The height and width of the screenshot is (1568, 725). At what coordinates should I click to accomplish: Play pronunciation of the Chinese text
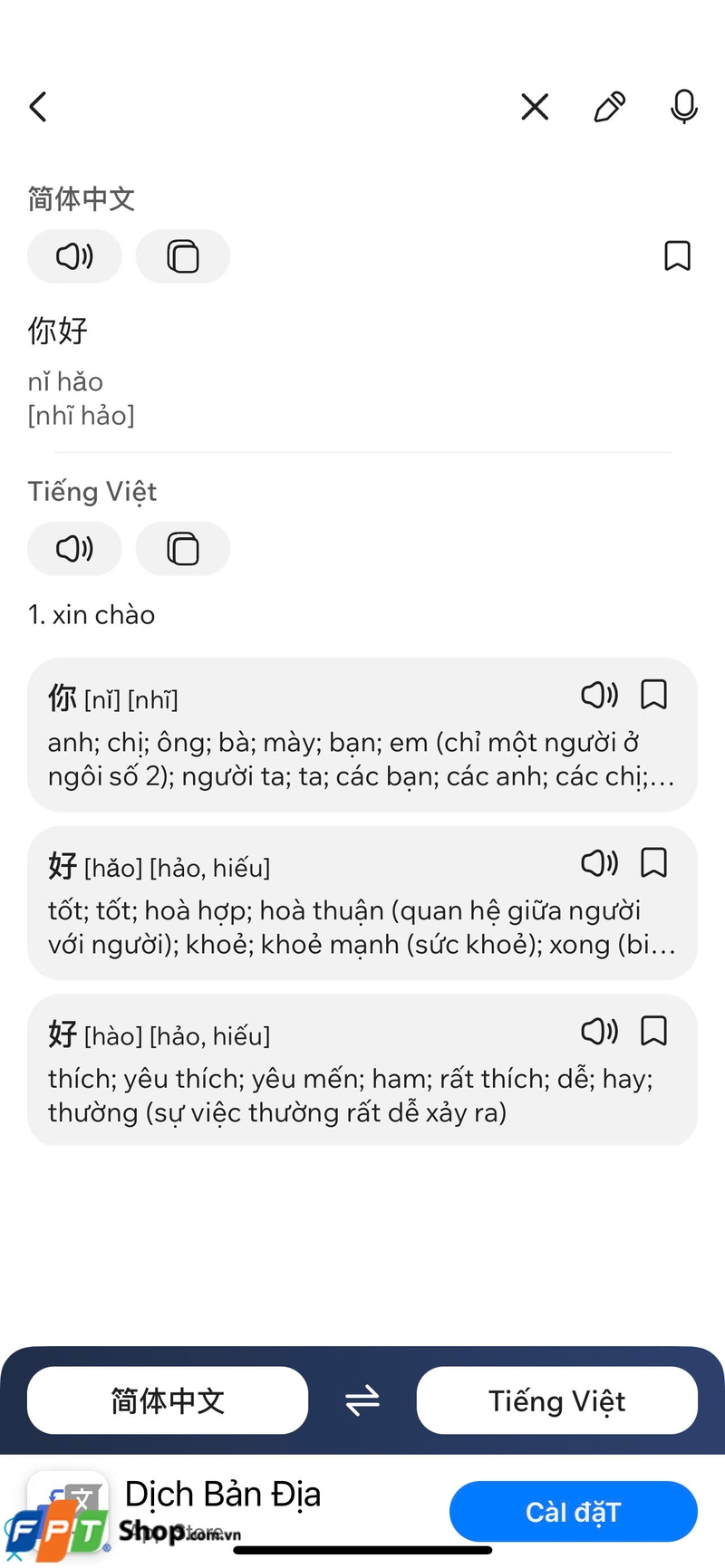point(74,256)
